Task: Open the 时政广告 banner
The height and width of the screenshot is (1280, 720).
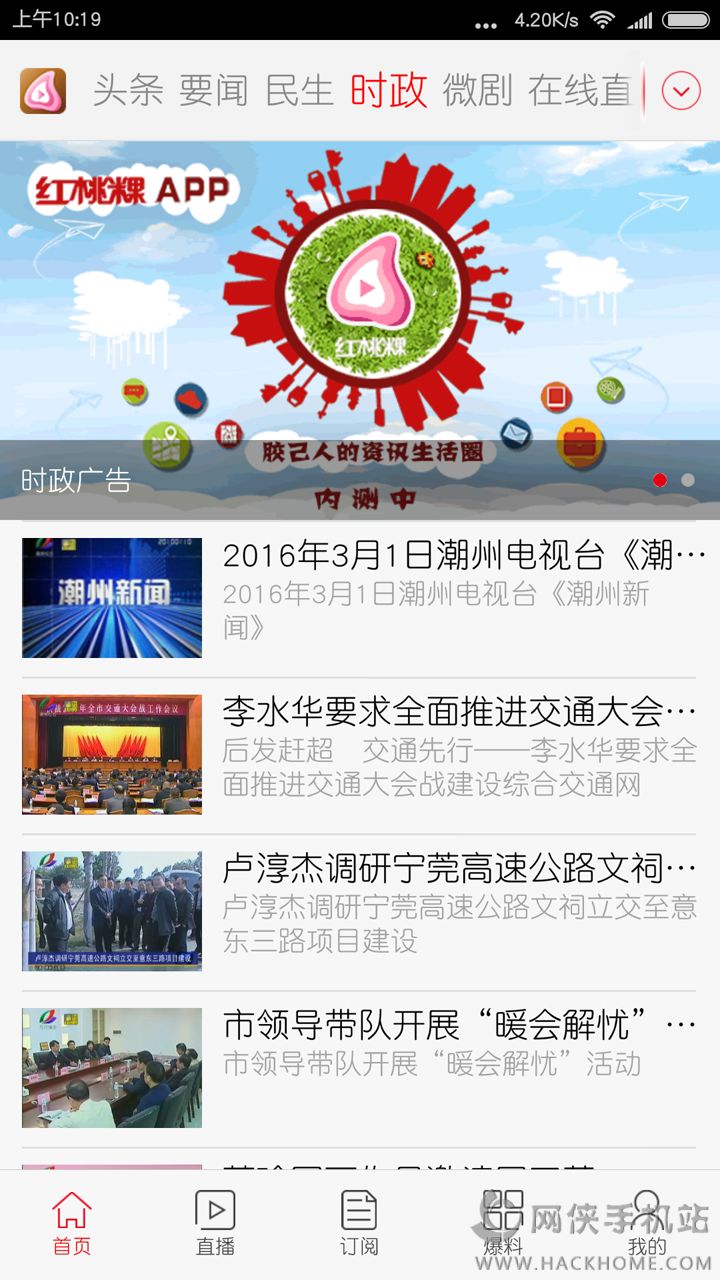Action: tap(360, 330)
